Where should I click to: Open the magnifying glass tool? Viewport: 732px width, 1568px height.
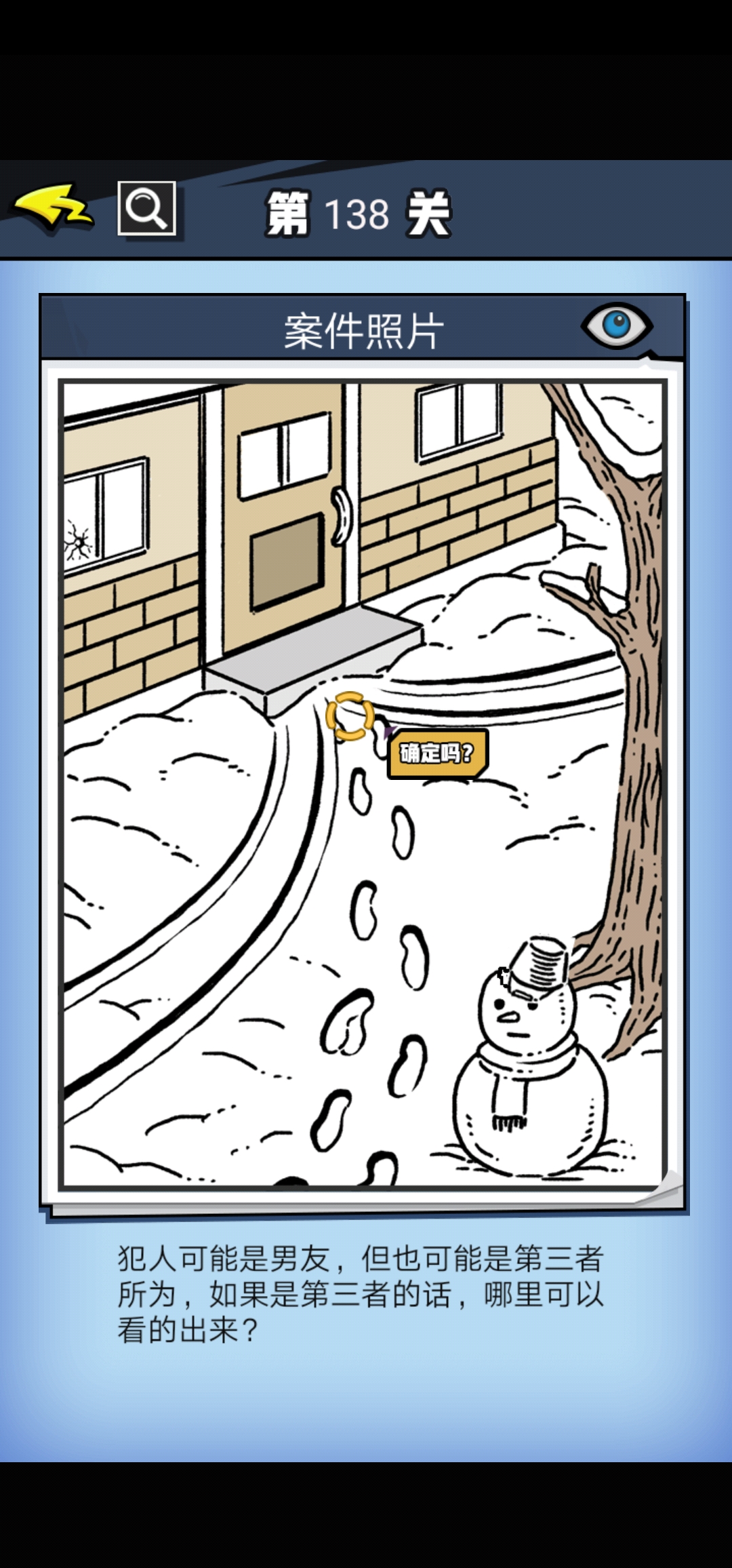[147, 208]
